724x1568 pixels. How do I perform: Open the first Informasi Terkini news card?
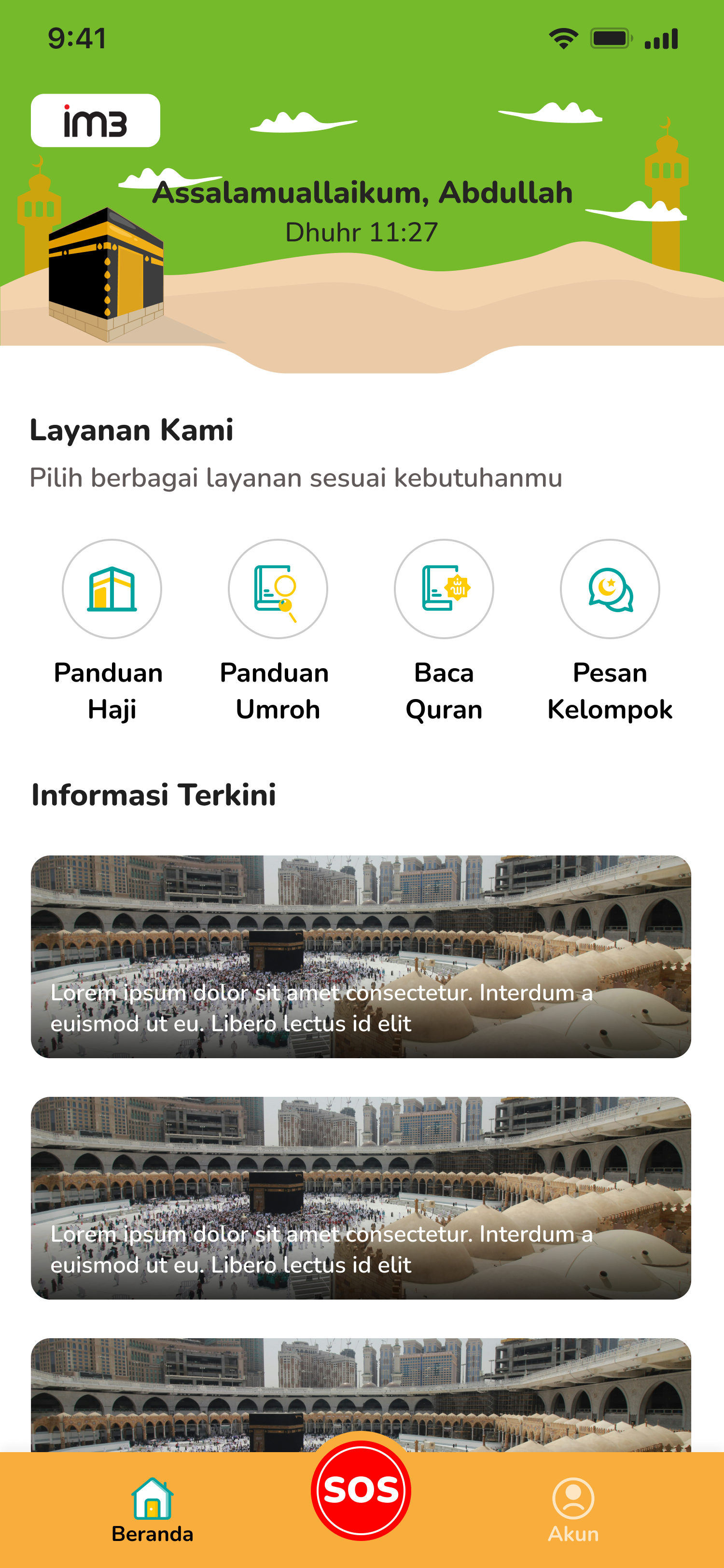(361, 956)
